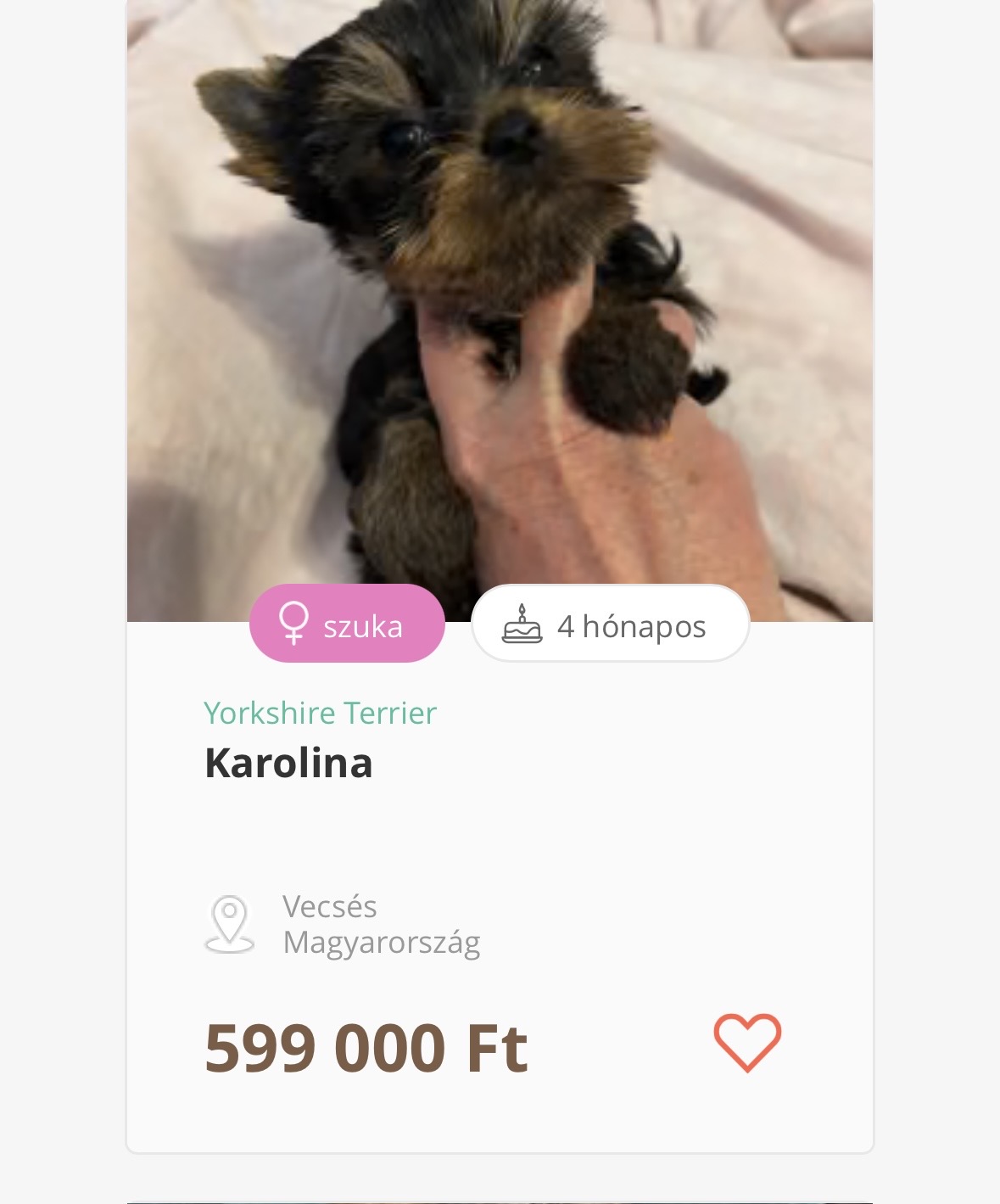Click the white 4 hónapos pill
Screen dimensions: 1000x1204
(x=611, y=624)
